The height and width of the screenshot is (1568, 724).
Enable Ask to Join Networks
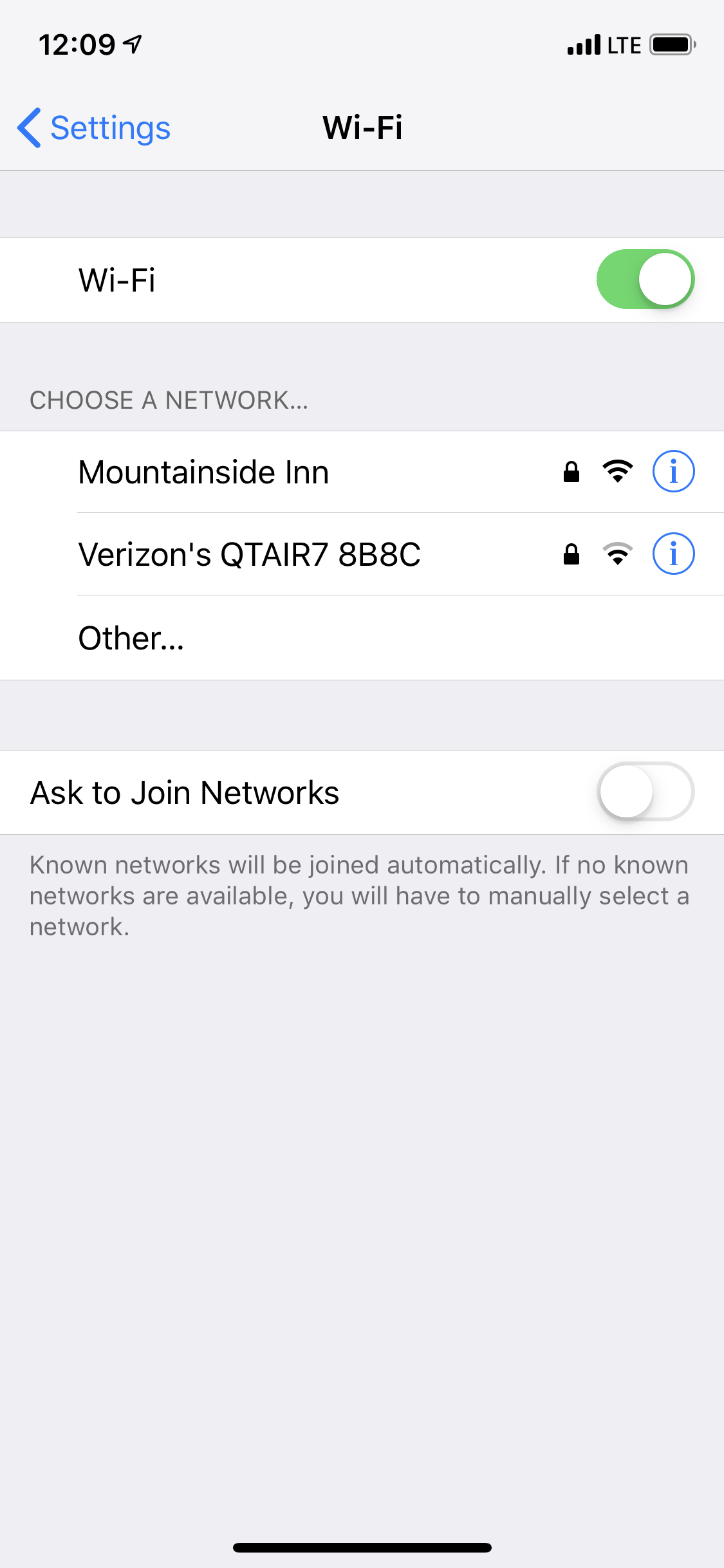pos(645,792)
